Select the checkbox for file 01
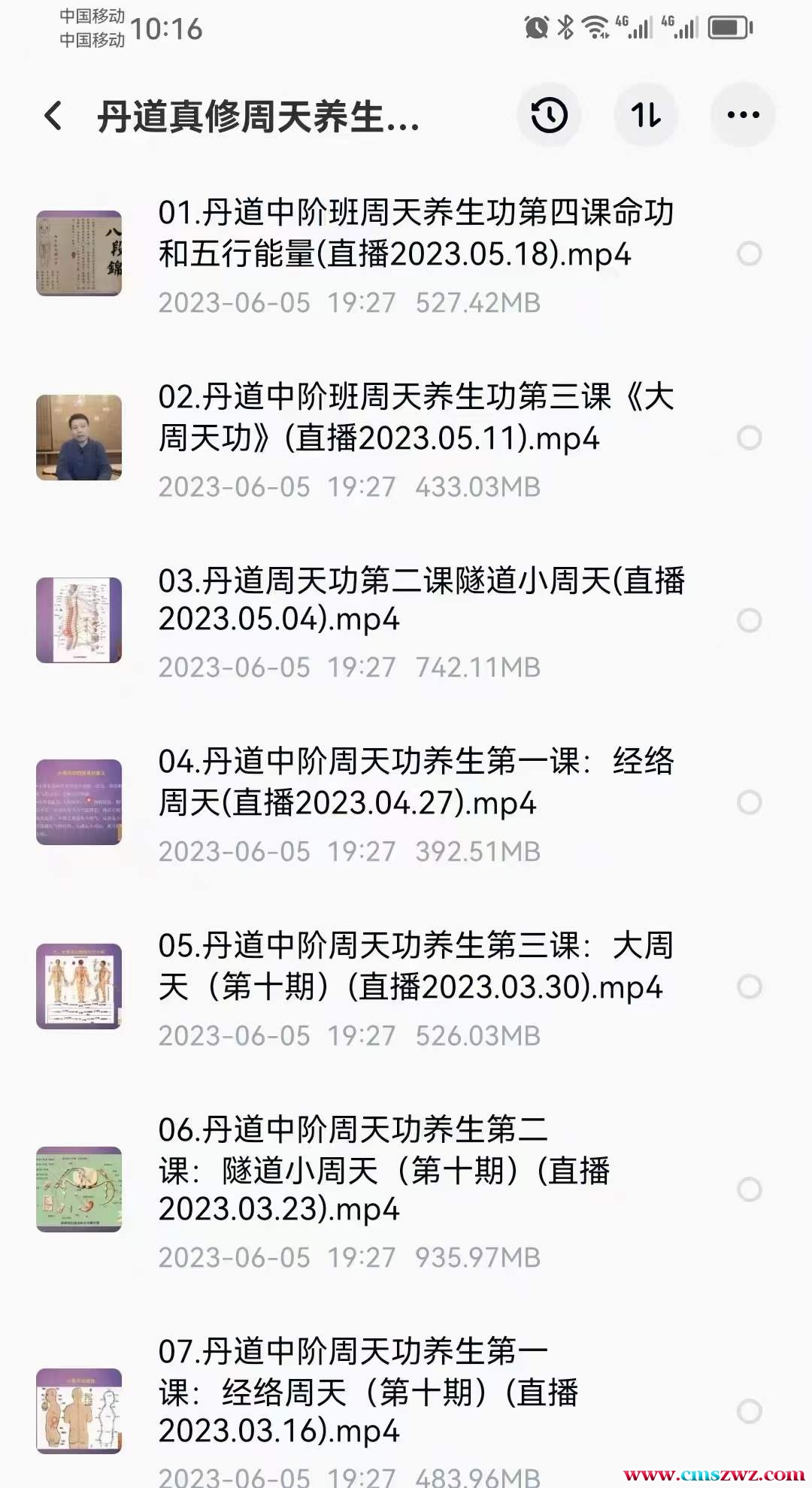The height and width of the screenshot is (1488, 812). pyautogui.click(x=749, y=254)
